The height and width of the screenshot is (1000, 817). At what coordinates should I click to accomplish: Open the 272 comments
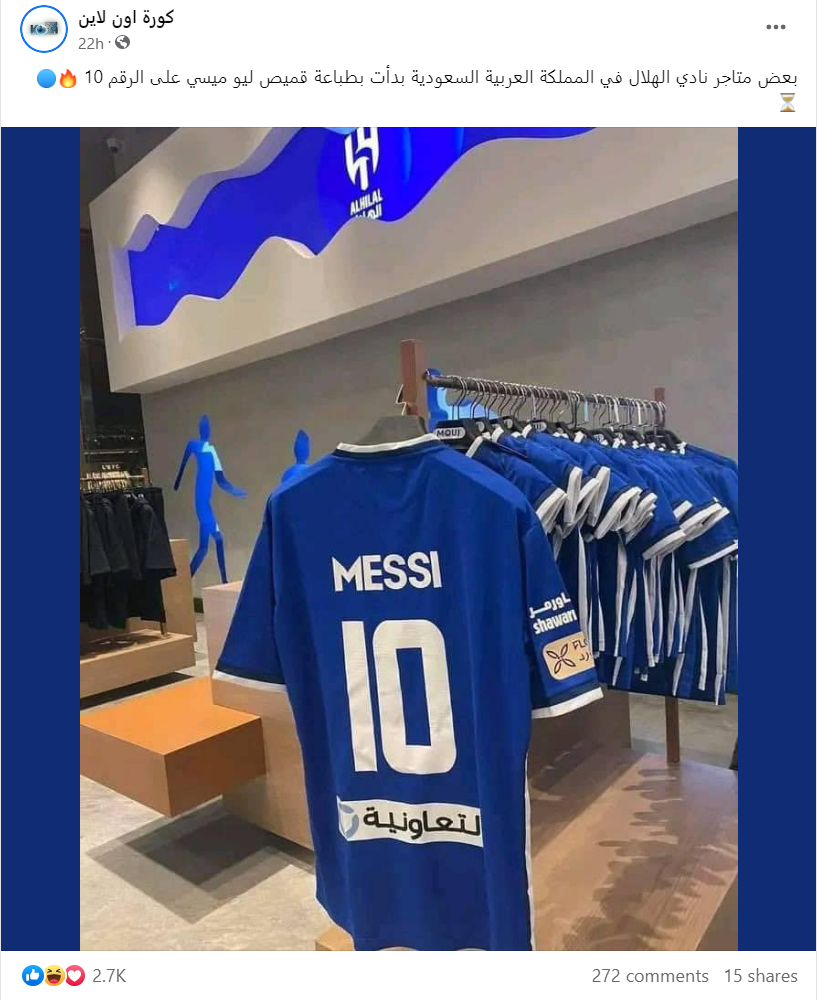coord(649,976)
